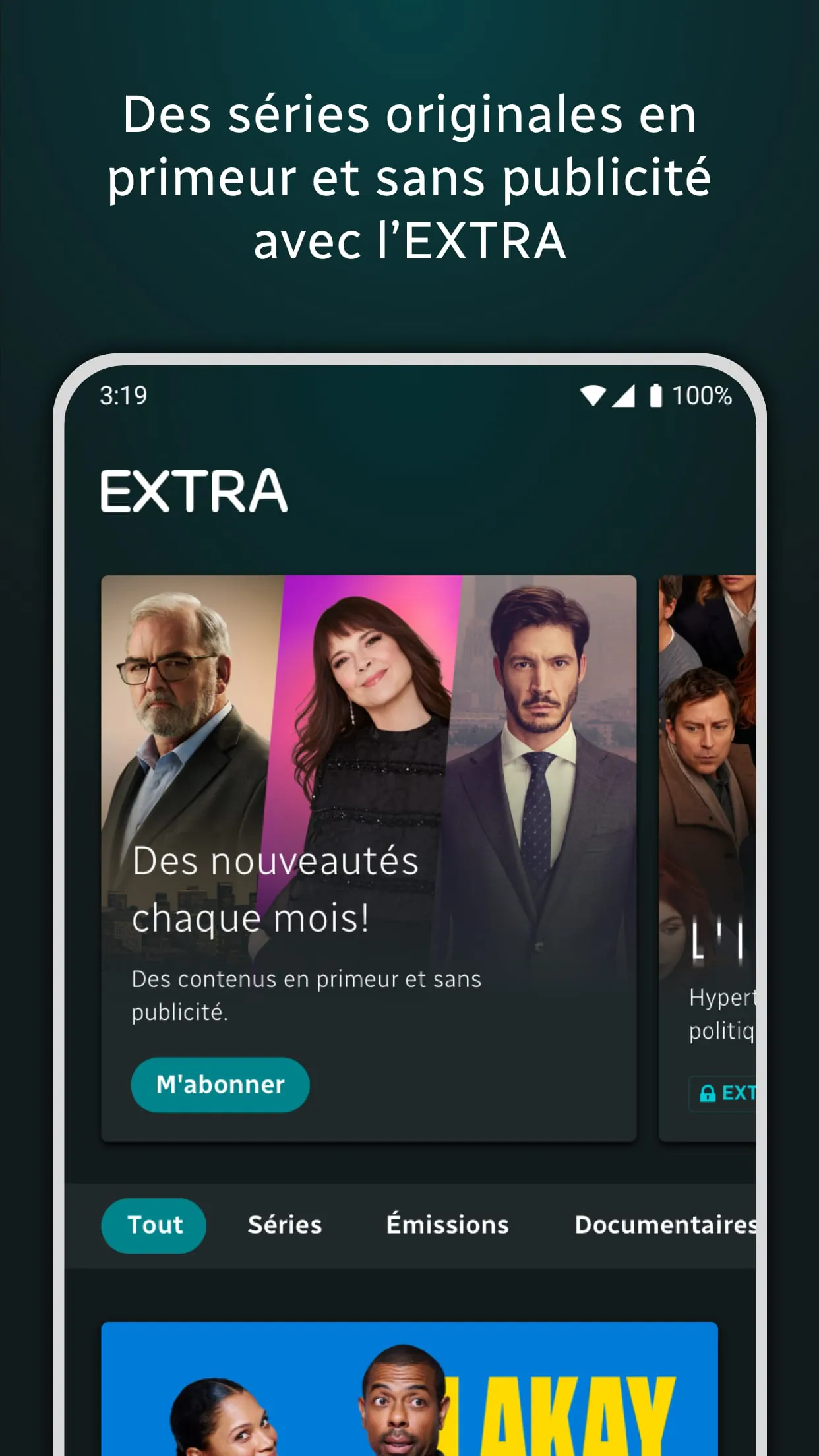819x1456 pixels.
Task: Switch to the Émissions tab
Action: click(447, 1225)
